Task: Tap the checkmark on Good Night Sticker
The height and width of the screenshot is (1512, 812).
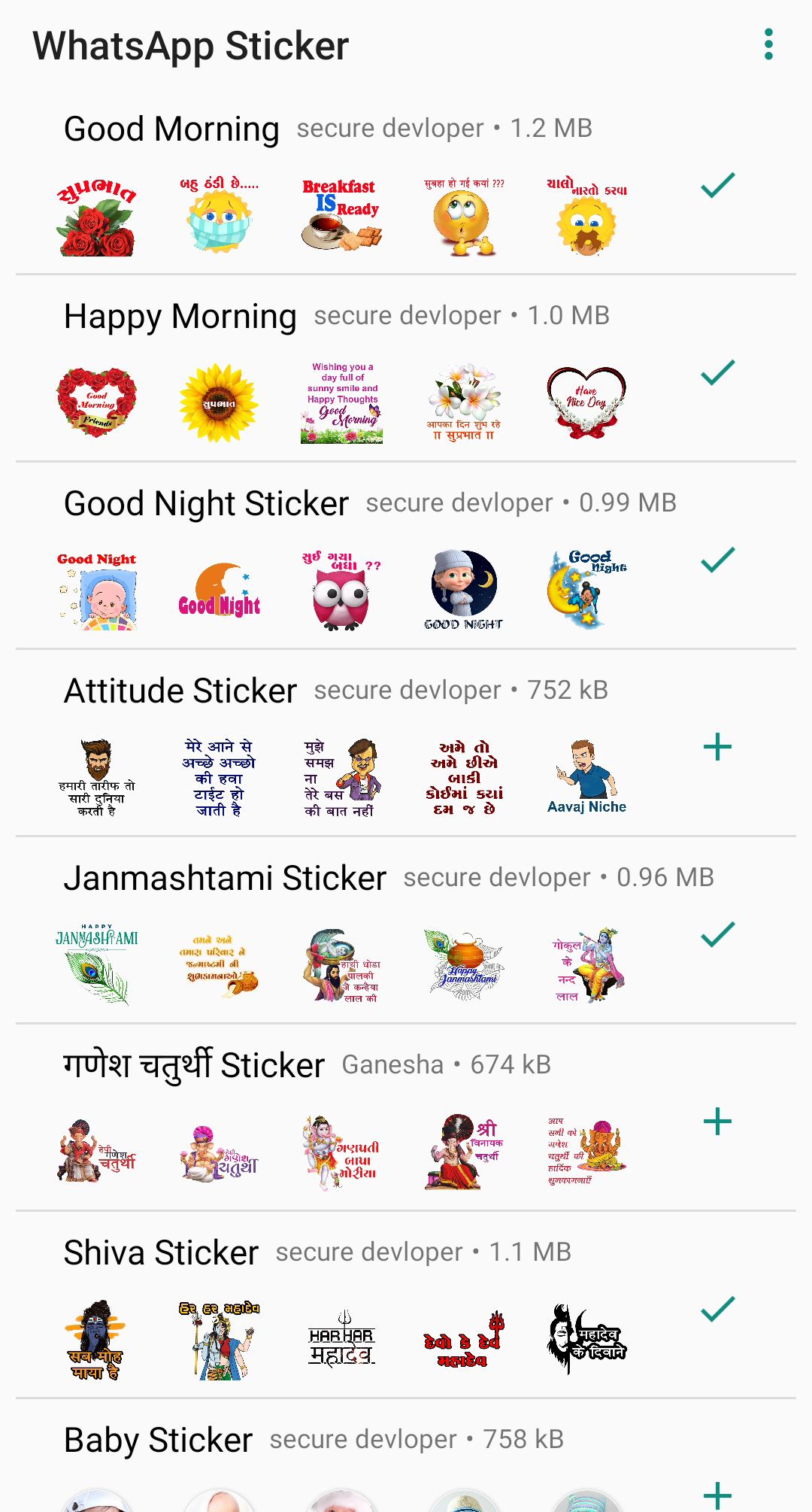Action: (x=717, y=560)
